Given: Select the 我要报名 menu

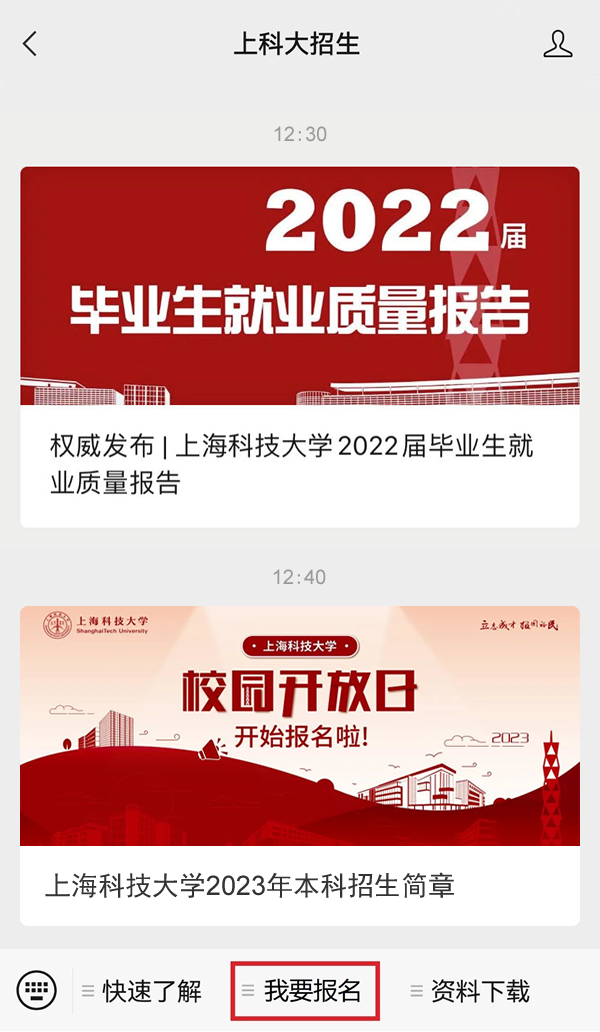Looking at the screenshot, I should pyautogui.click(x=304, y=991).
